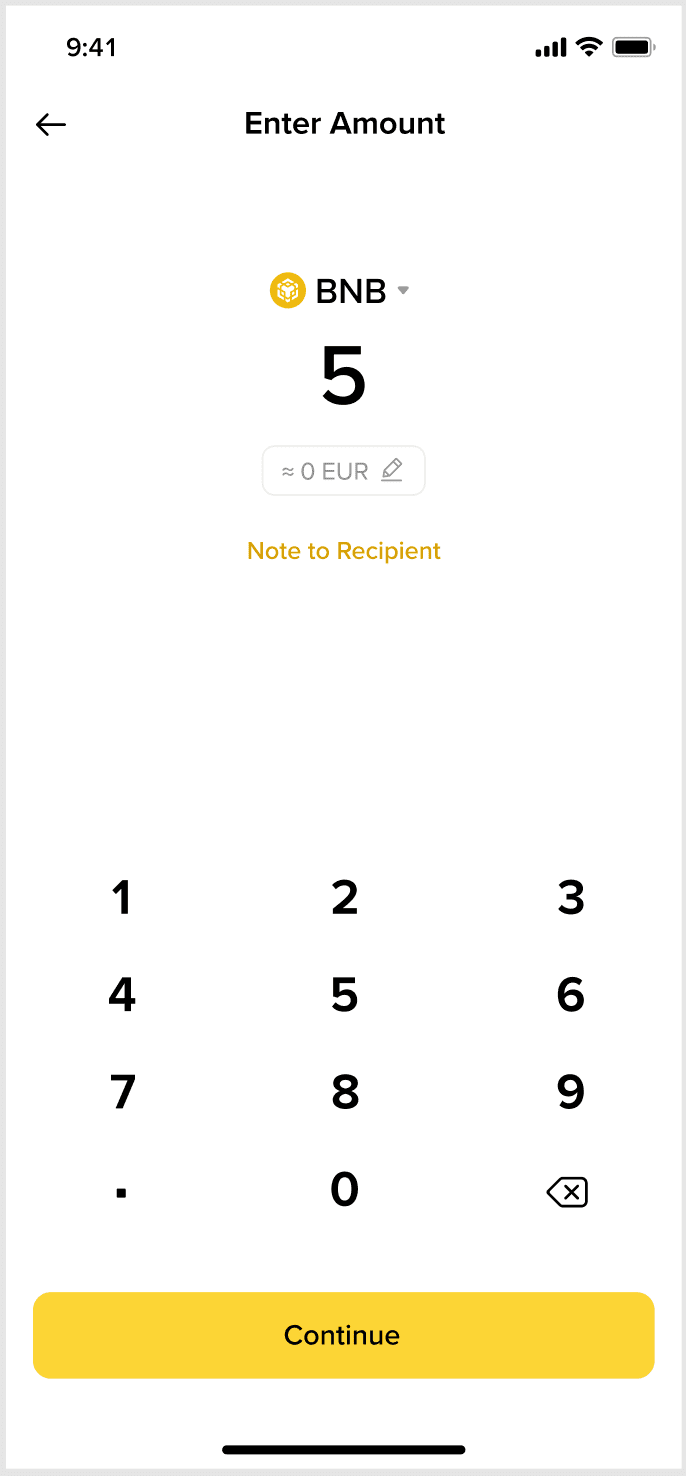Viewport: 686px width, 1476px height.
Task: Enter digit 6 on the keypad
Action: (570, 994)
